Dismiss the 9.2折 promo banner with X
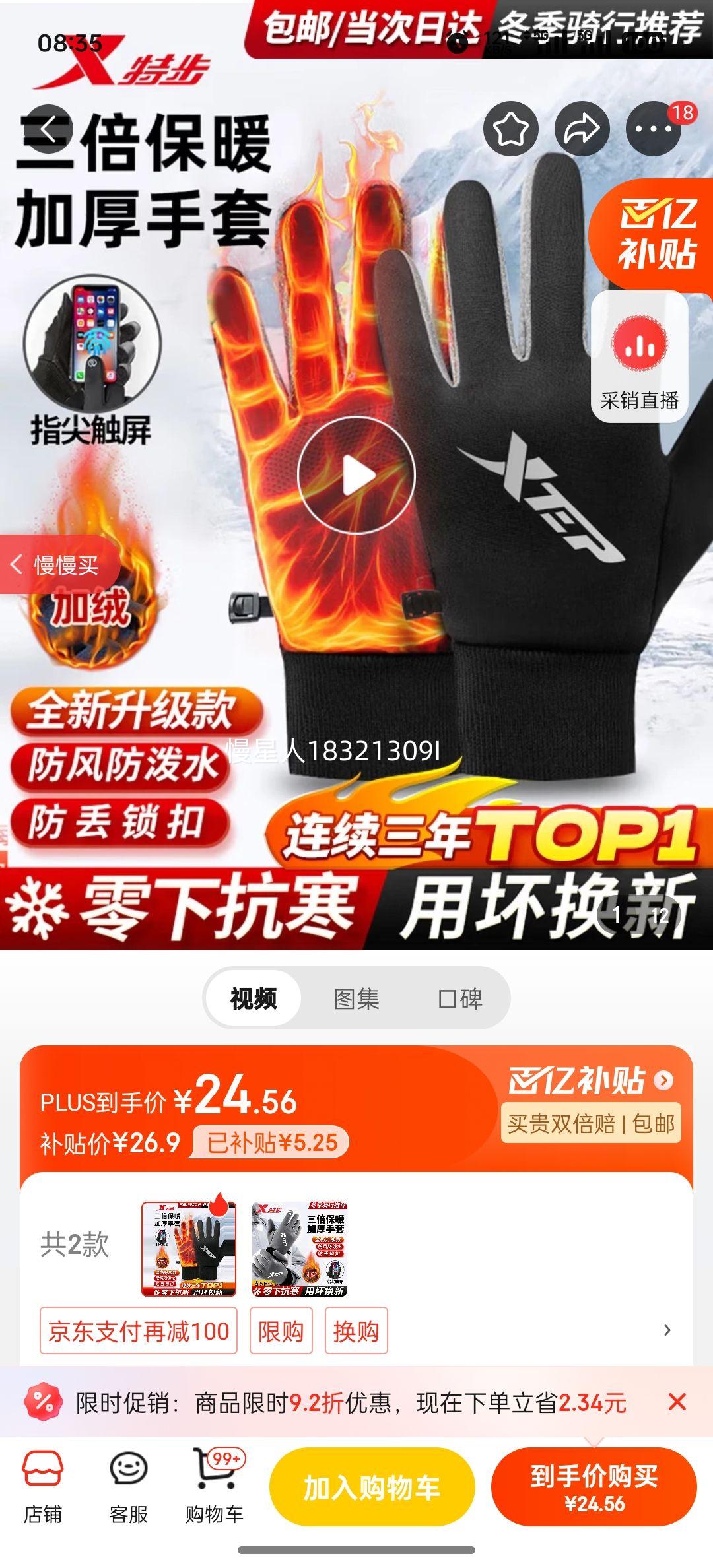 (677, 1400)
